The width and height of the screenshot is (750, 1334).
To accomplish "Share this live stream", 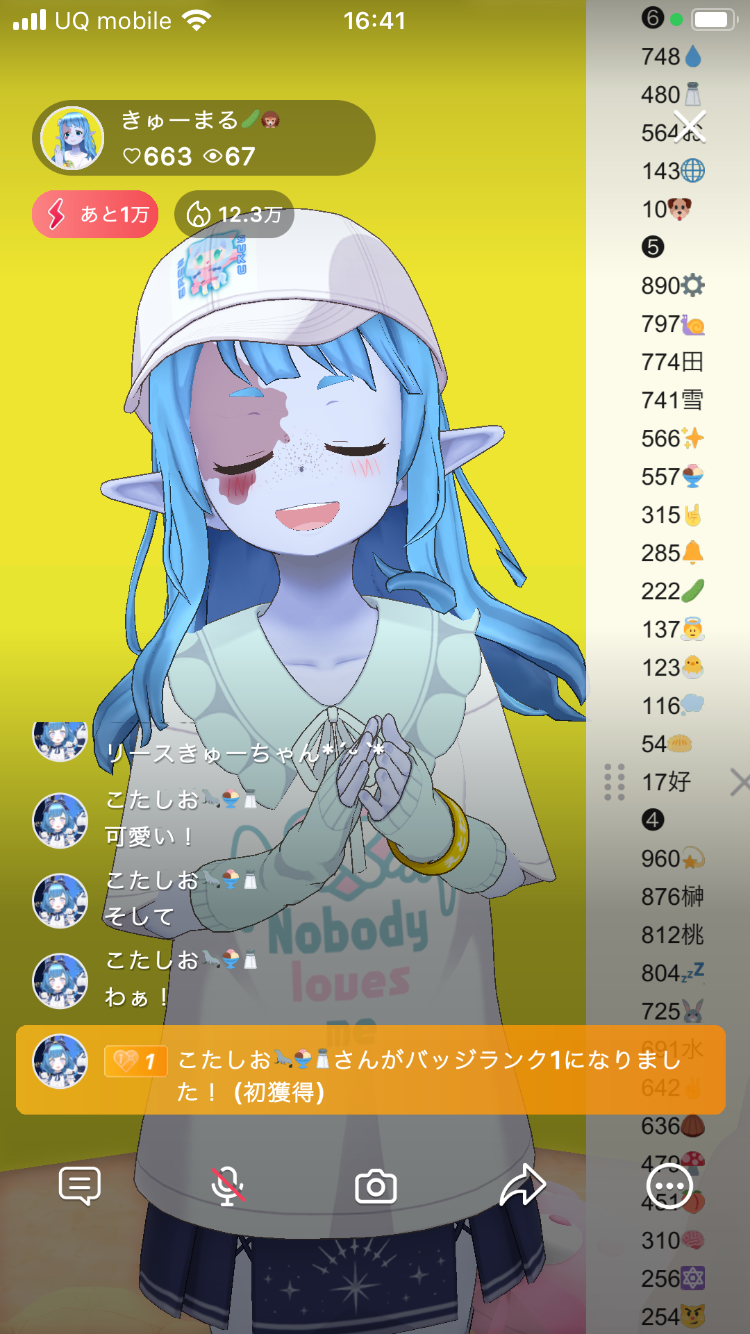I will pyautogui.click(x=522, y=1187).
